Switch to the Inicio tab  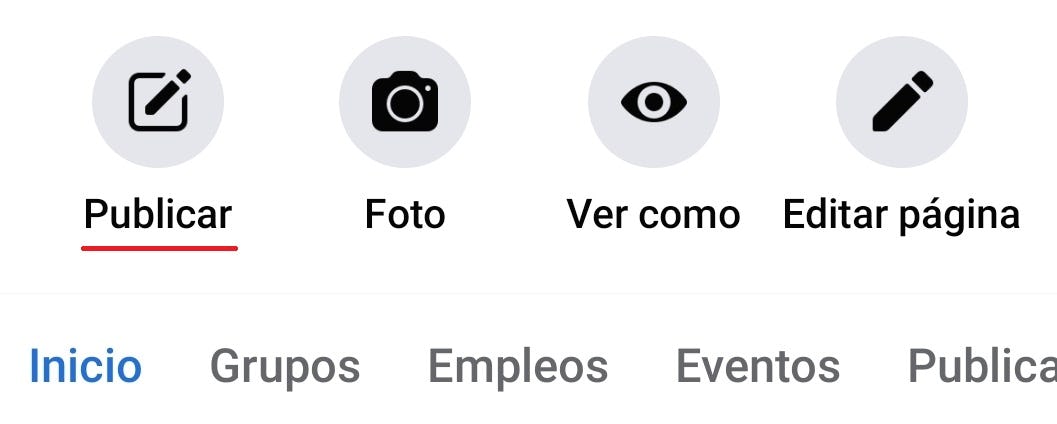(x=85, y=367)
